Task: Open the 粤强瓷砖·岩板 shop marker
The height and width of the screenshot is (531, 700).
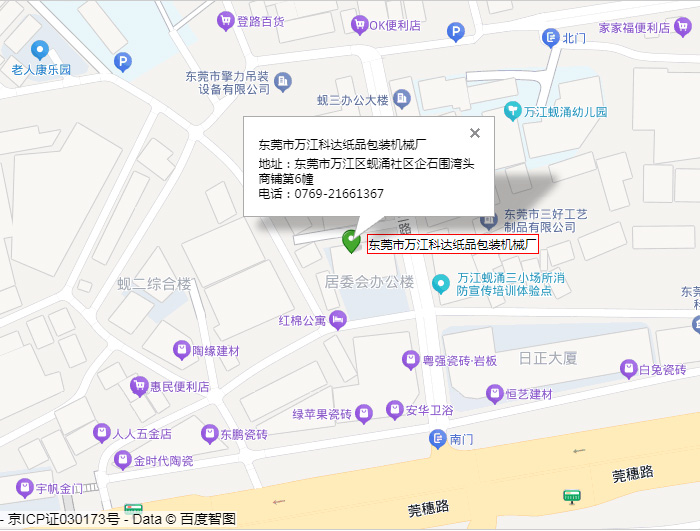Action: click(410, 359)
